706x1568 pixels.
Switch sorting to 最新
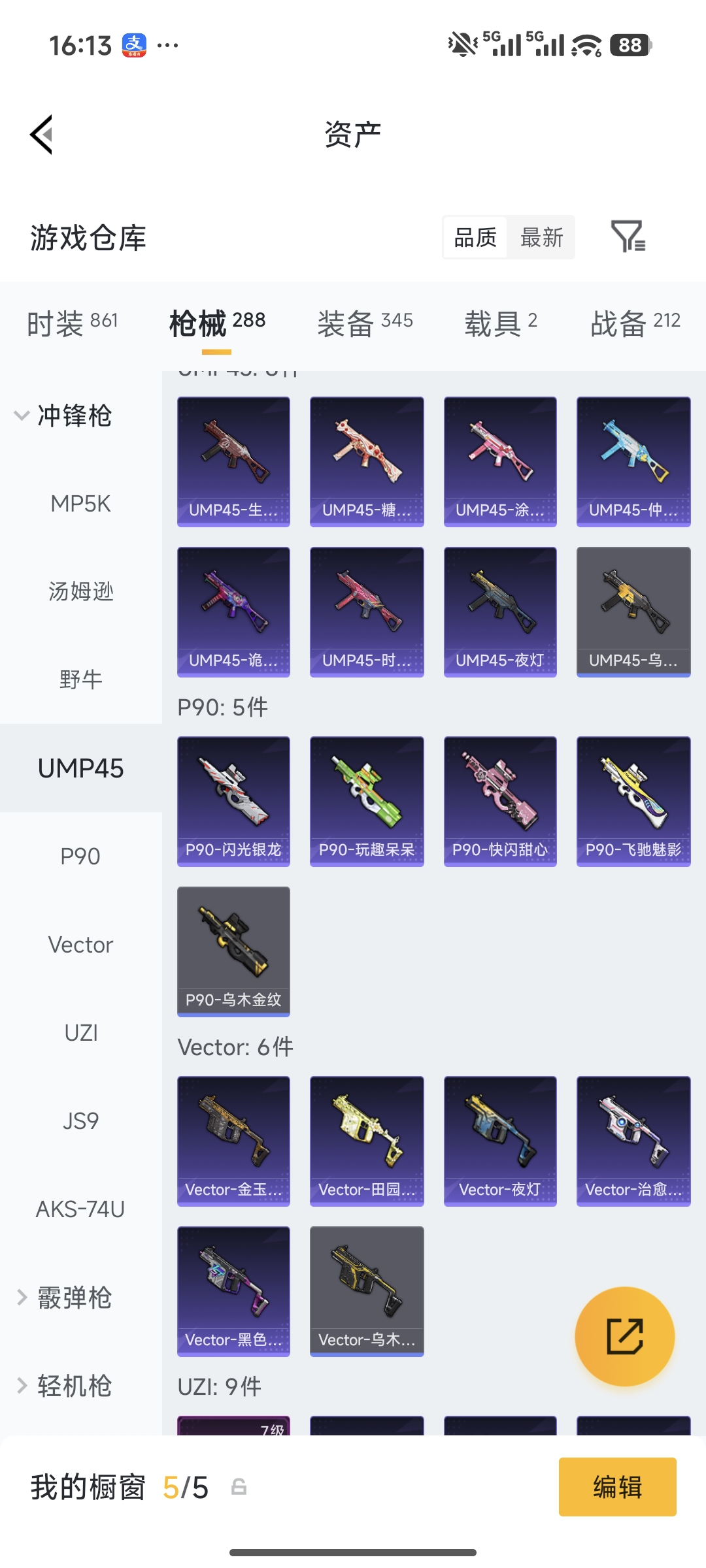point(542,238)
